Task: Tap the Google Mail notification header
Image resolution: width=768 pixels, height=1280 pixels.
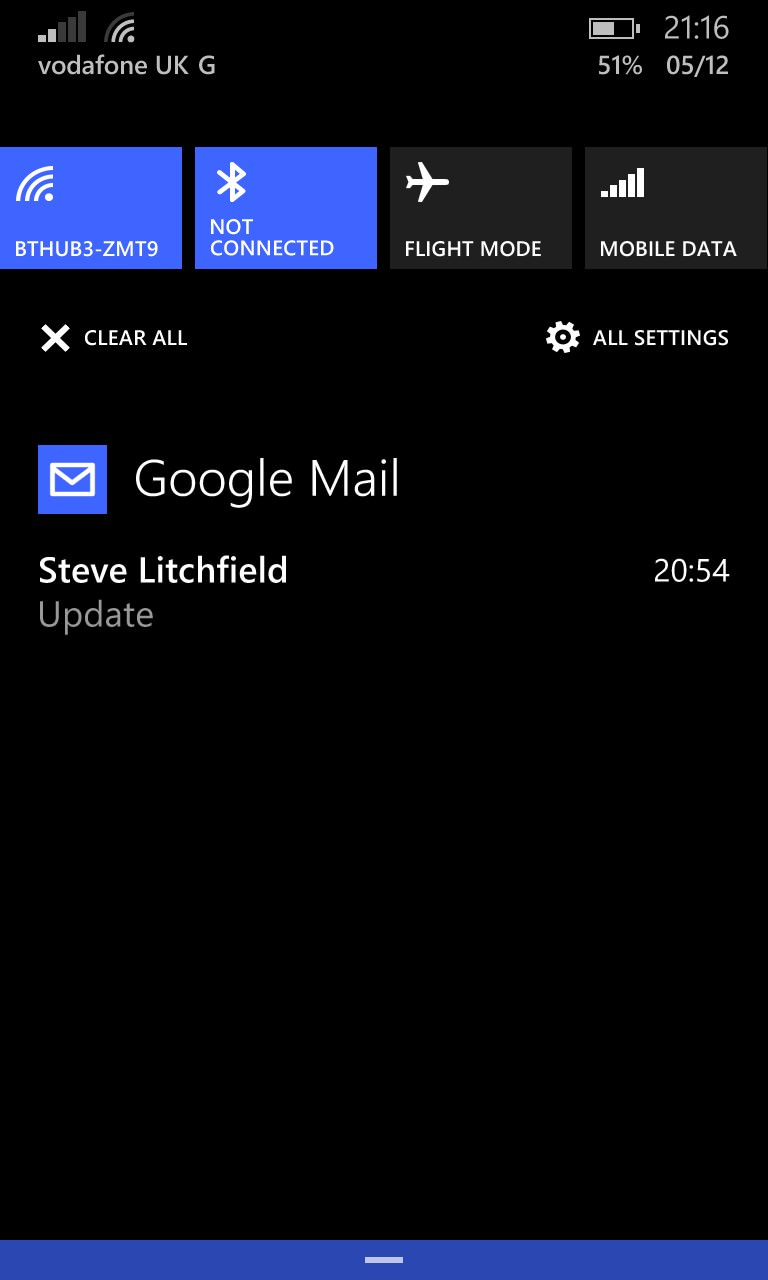Action: [219, 479]
